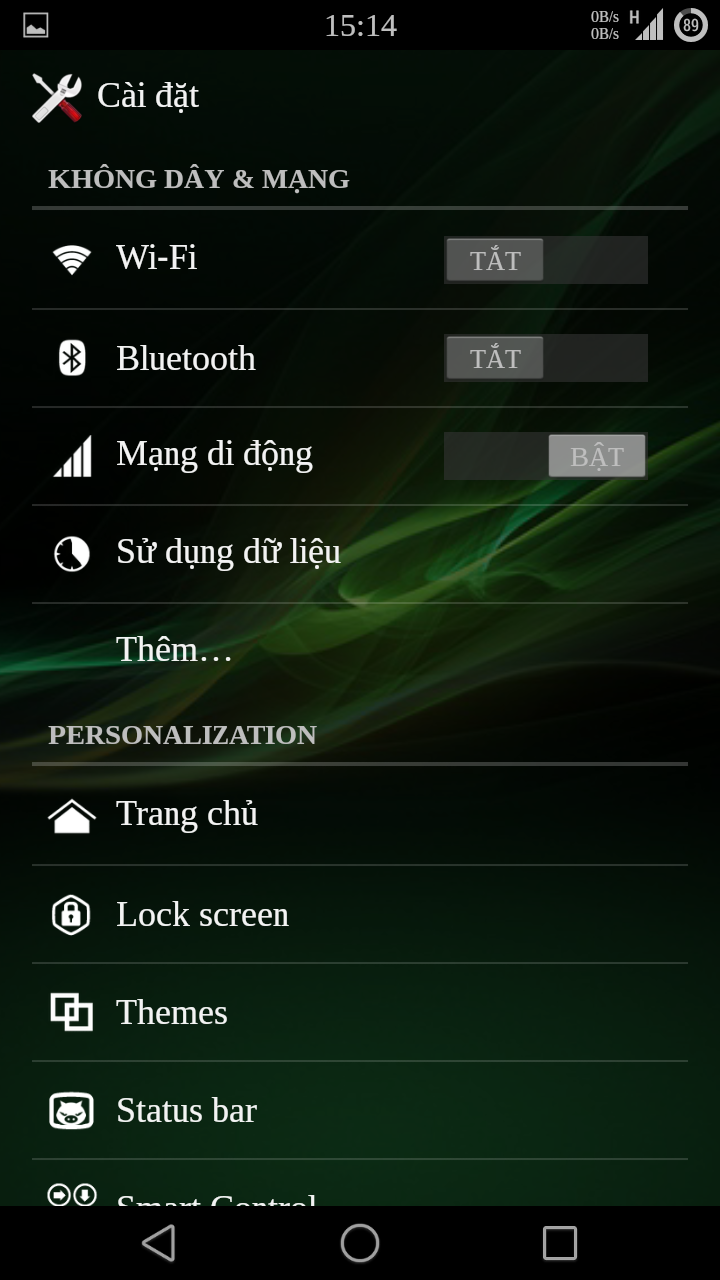Turn on the Wi-Fi switch
The image size is (720, 1280).
pyautogui.click(x=546, y=260)
